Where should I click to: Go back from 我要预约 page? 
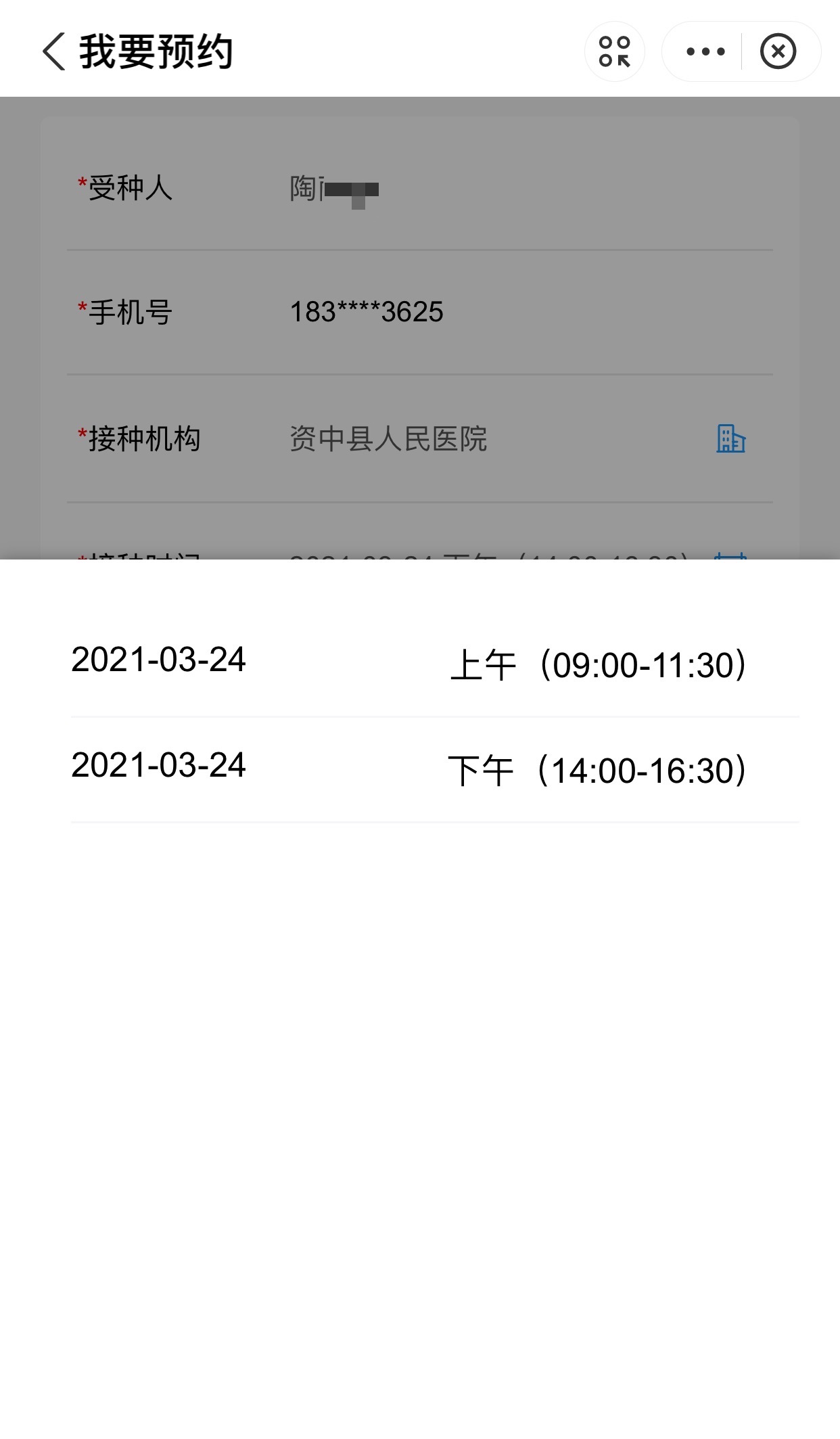(x=54, y=51)
